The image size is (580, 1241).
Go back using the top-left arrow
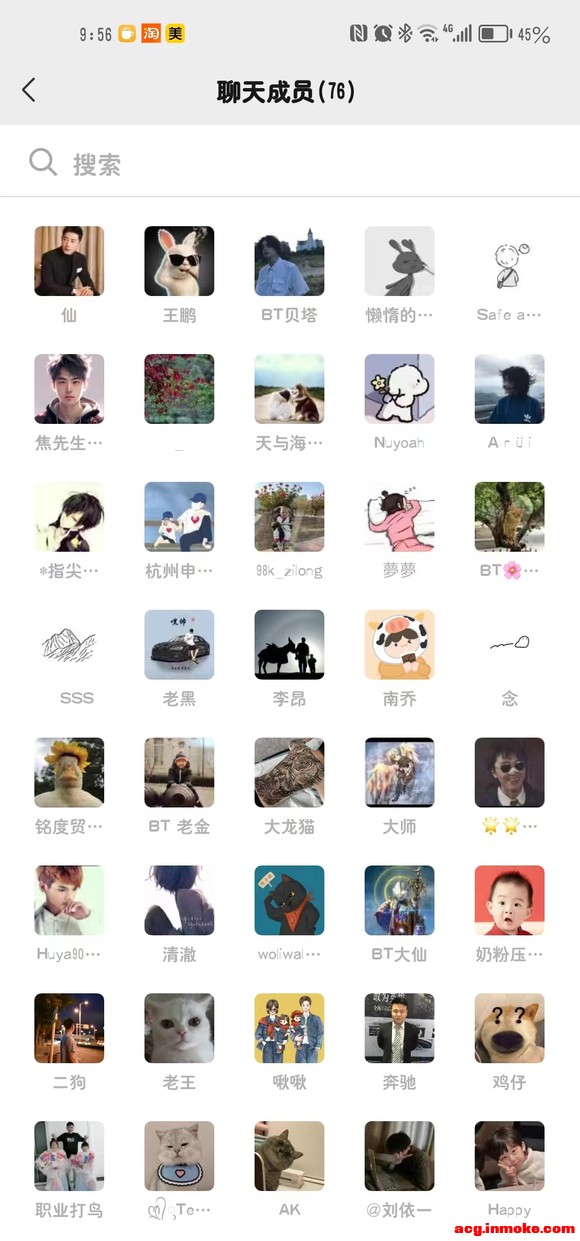click(x=29, y=90)
